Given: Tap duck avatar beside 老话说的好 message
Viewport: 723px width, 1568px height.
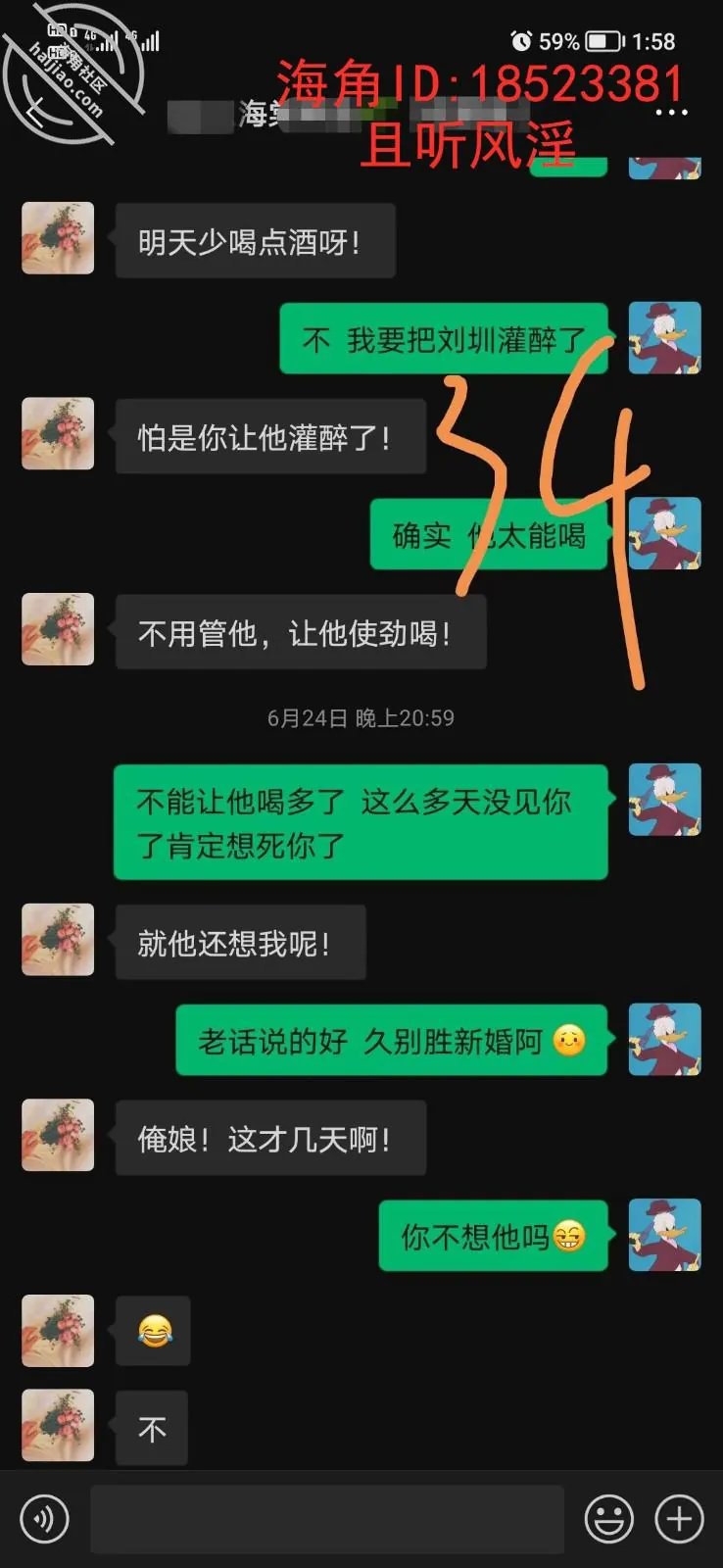Looking at the screenshot, I should point(664,1040).
